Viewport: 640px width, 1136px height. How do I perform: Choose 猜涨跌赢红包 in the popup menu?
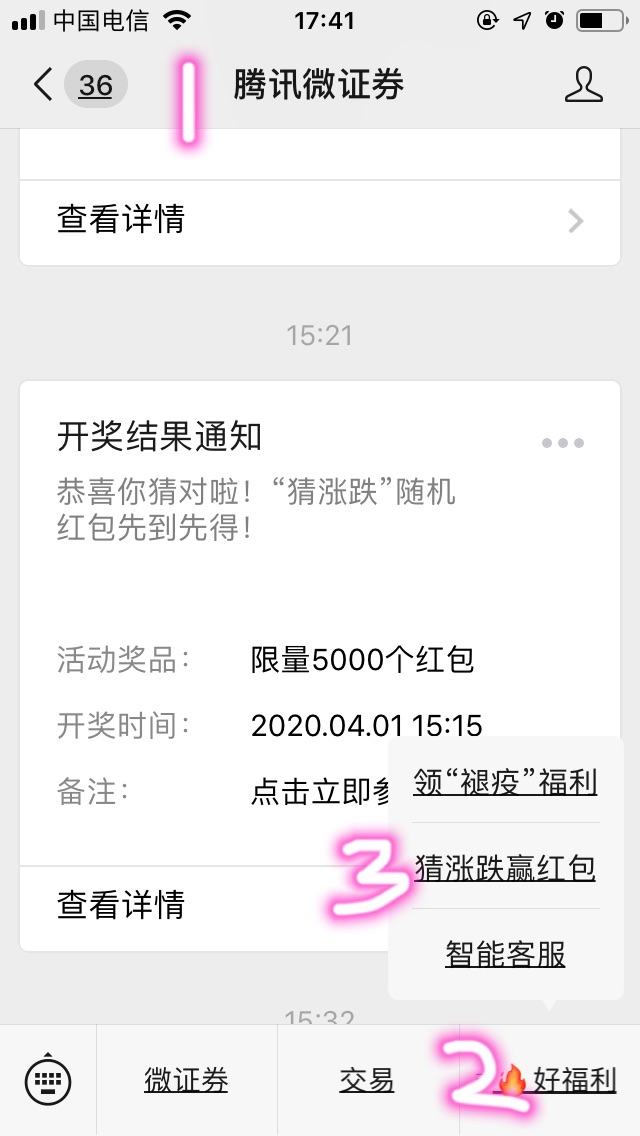505,867
